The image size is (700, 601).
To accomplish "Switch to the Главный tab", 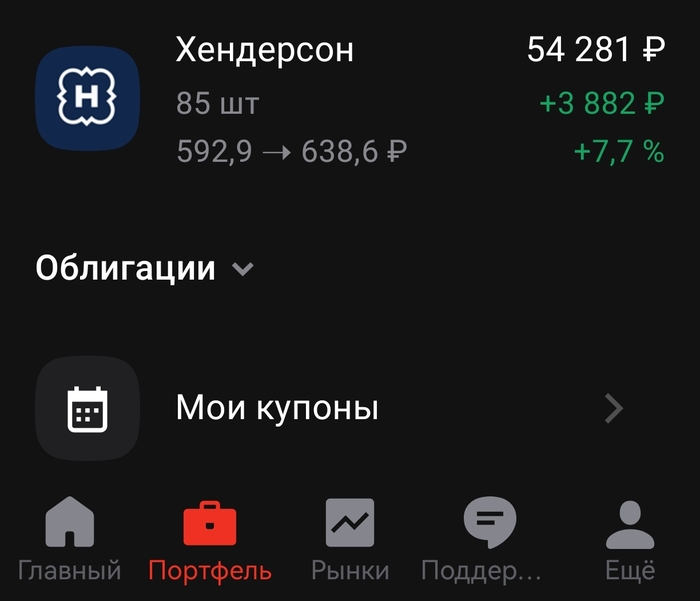I will 70,541.
